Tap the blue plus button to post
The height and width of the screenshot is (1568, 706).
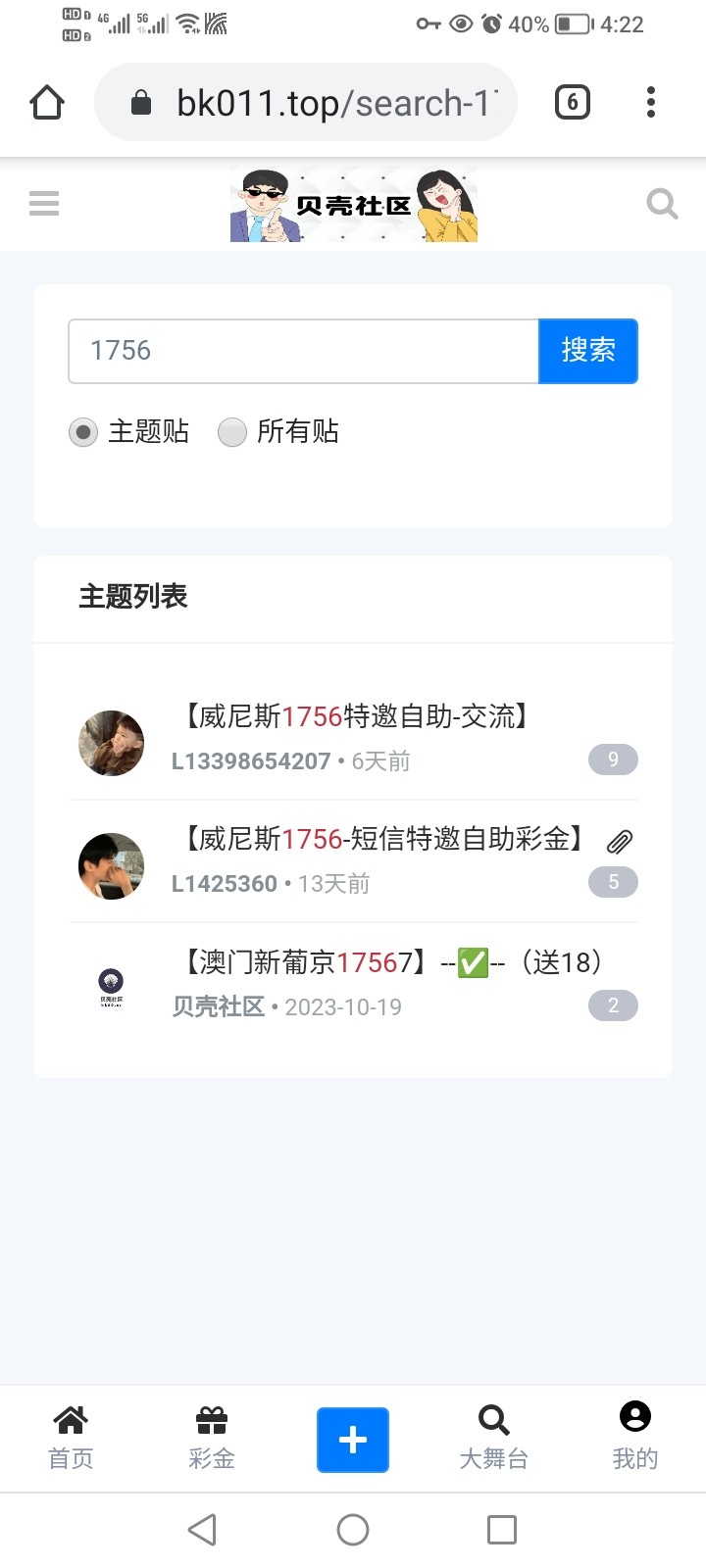[x=353, y=1440]
